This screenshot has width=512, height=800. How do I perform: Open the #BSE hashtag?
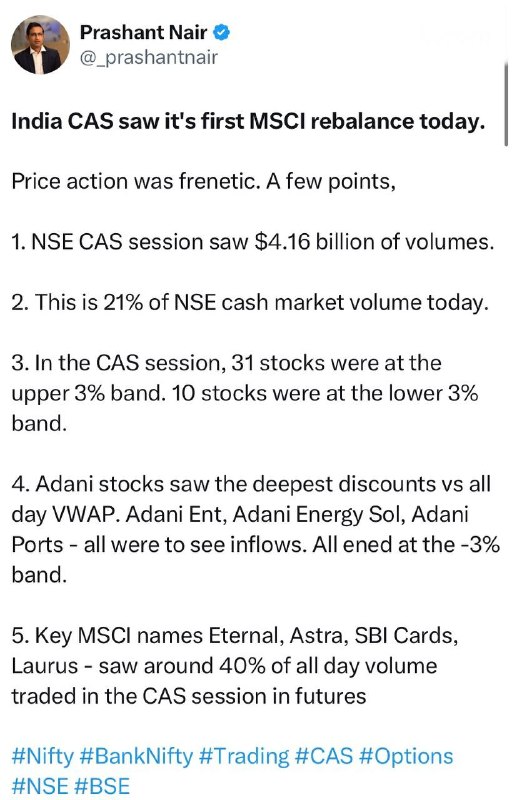tap(102, 786)
